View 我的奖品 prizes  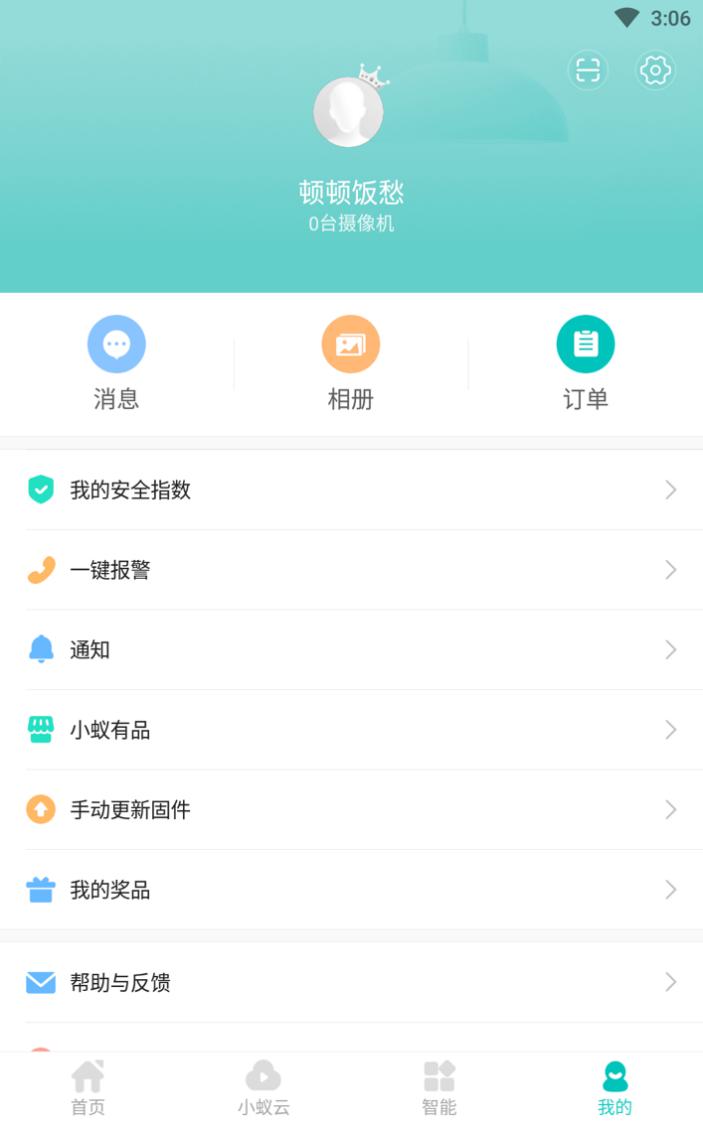click(x=351, y=890)
